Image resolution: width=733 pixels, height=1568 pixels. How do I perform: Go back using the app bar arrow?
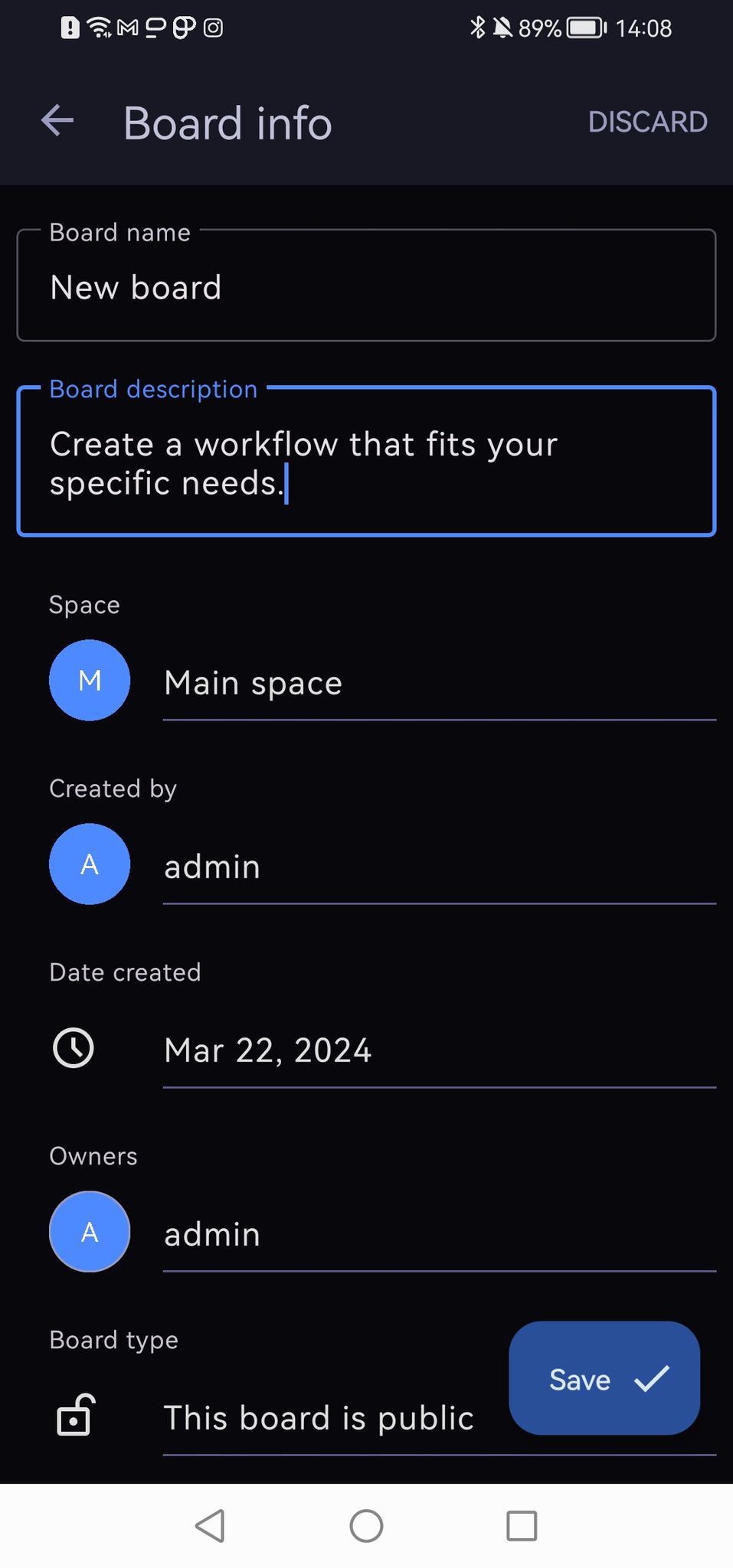(57, 121)
